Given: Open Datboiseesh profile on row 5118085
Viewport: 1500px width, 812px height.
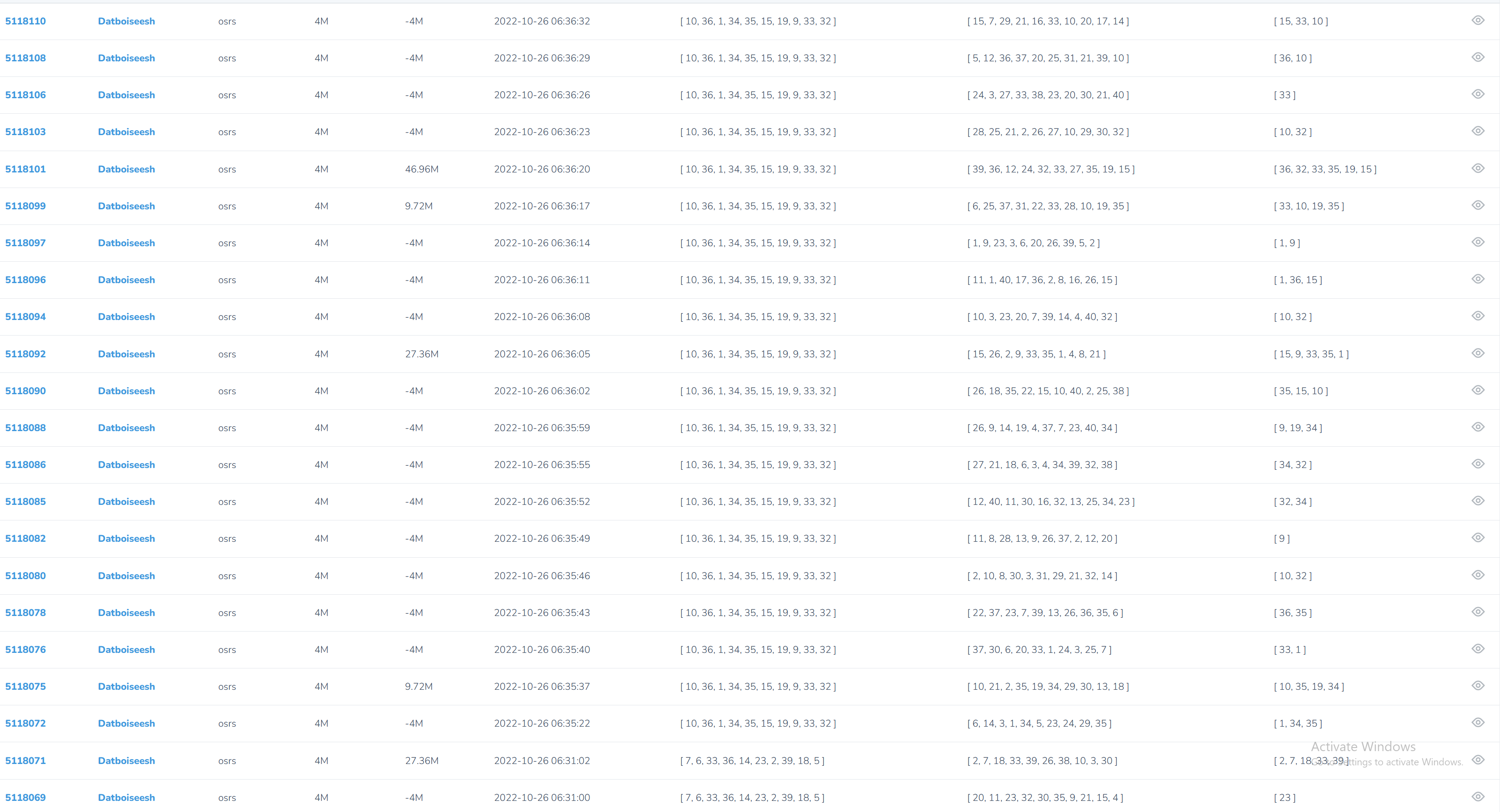Looking at the screenshot, I should coord(126,502).
